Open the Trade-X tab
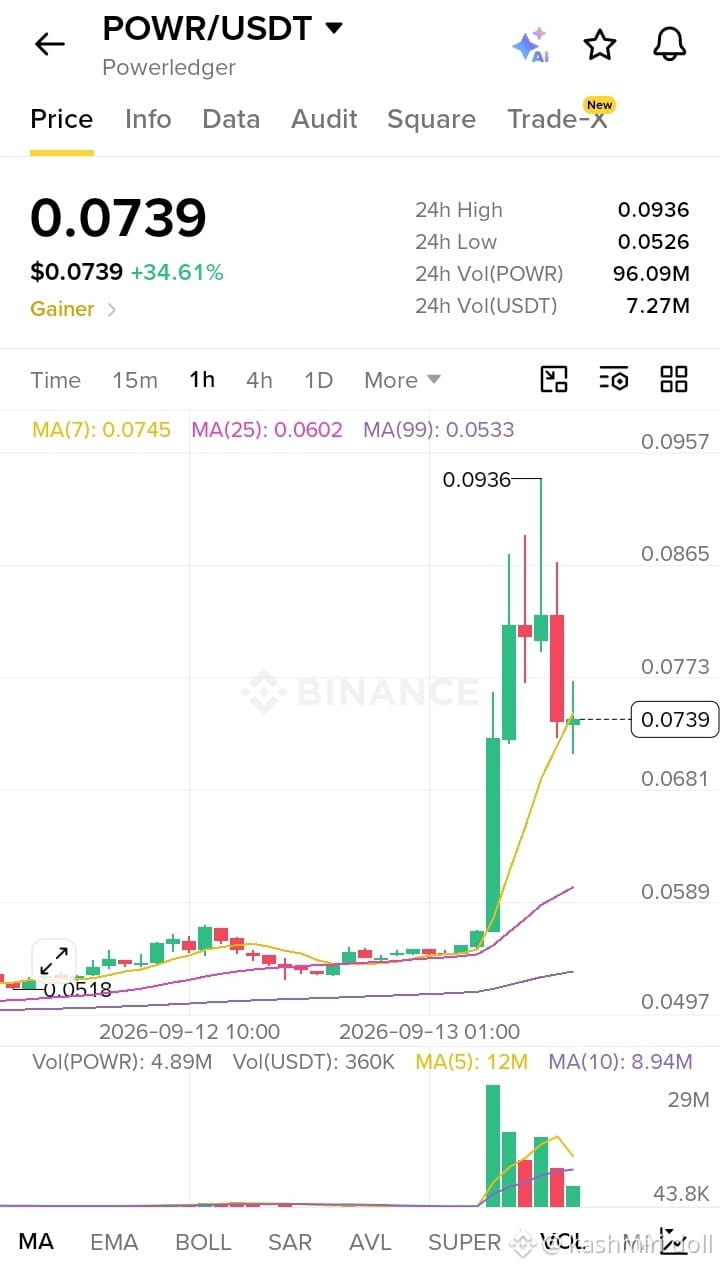 coord(557,119)
